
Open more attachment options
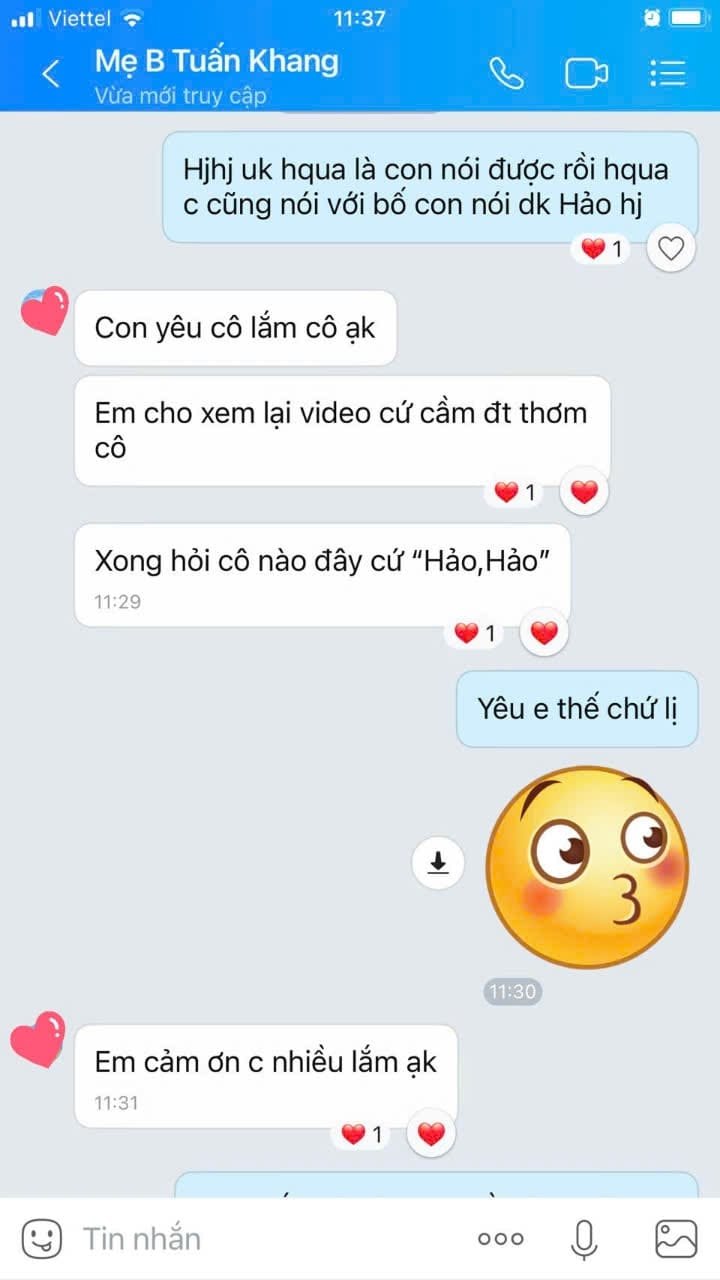pyautogui.click(x=500, y=1239)
